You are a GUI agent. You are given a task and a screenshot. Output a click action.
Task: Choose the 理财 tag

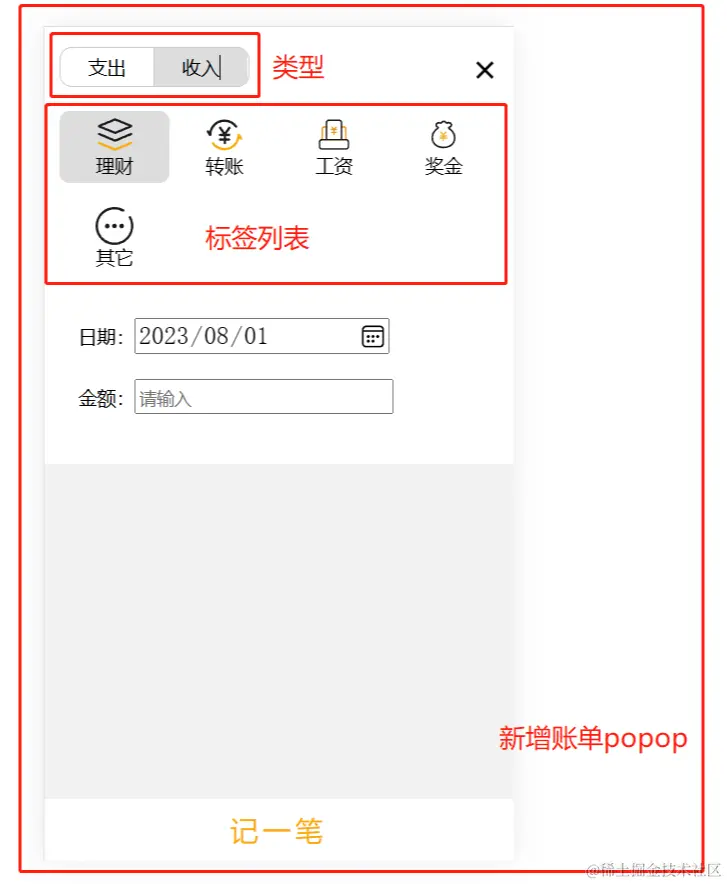tap(114, 147)
